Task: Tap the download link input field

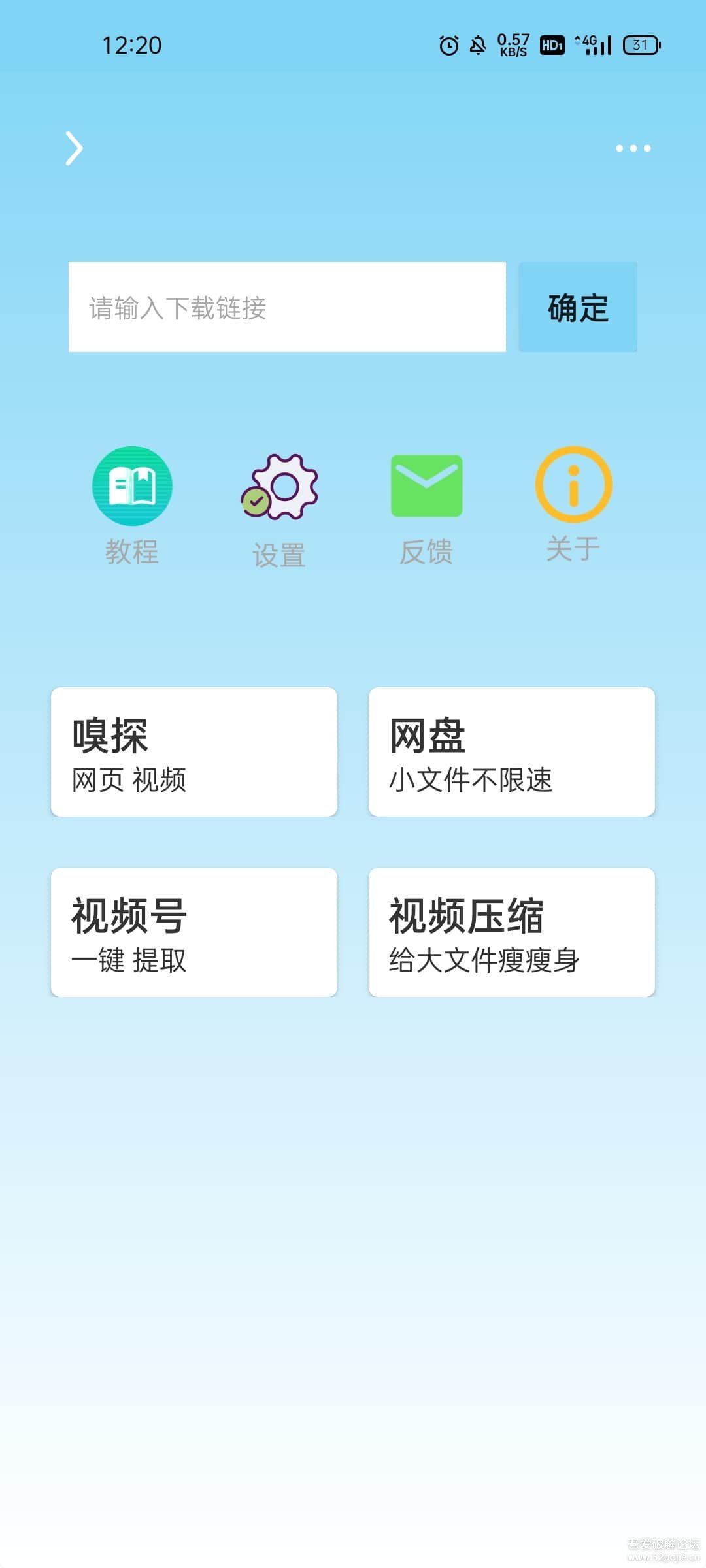Action: 288,307
